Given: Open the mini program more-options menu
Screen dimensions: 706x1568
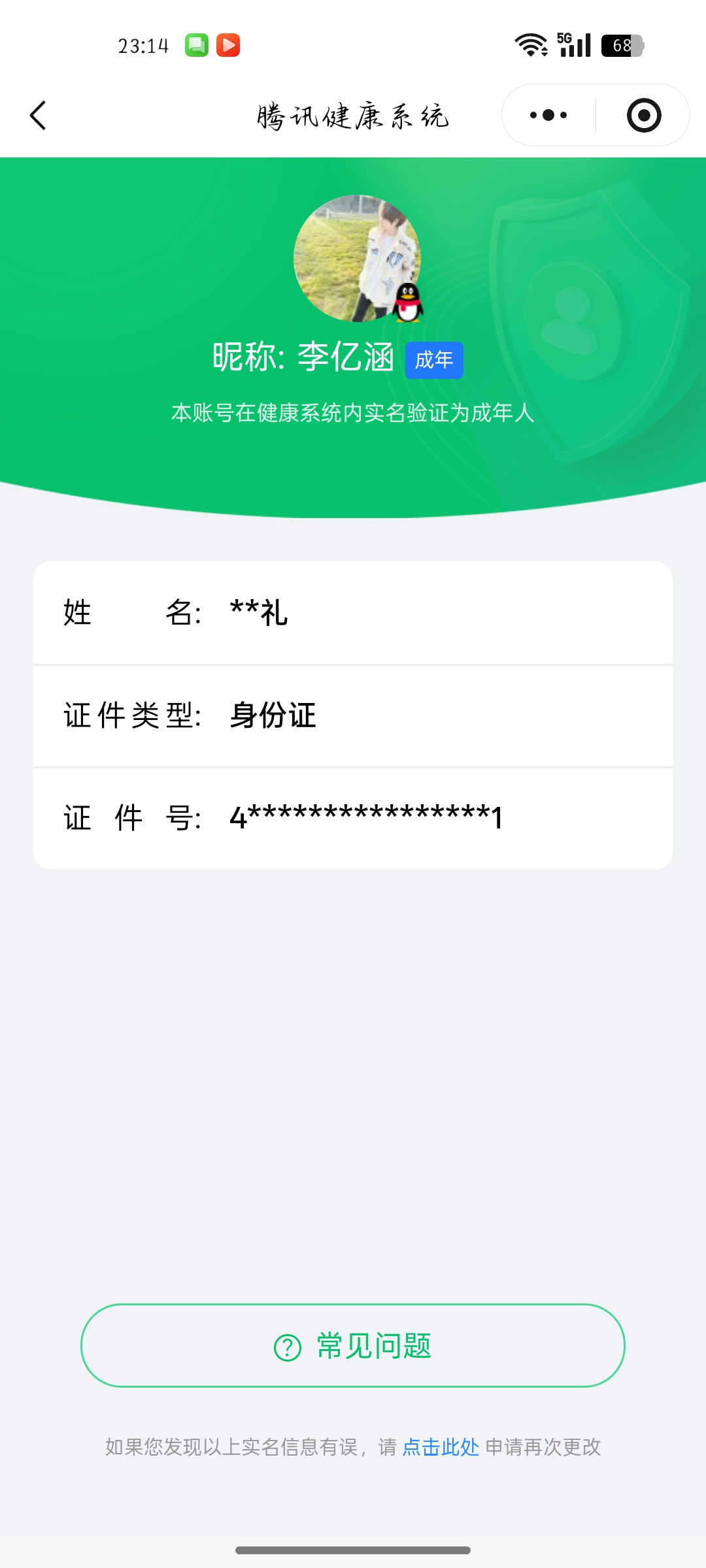Looking at the screenshot, I should (x=548, y=116).
